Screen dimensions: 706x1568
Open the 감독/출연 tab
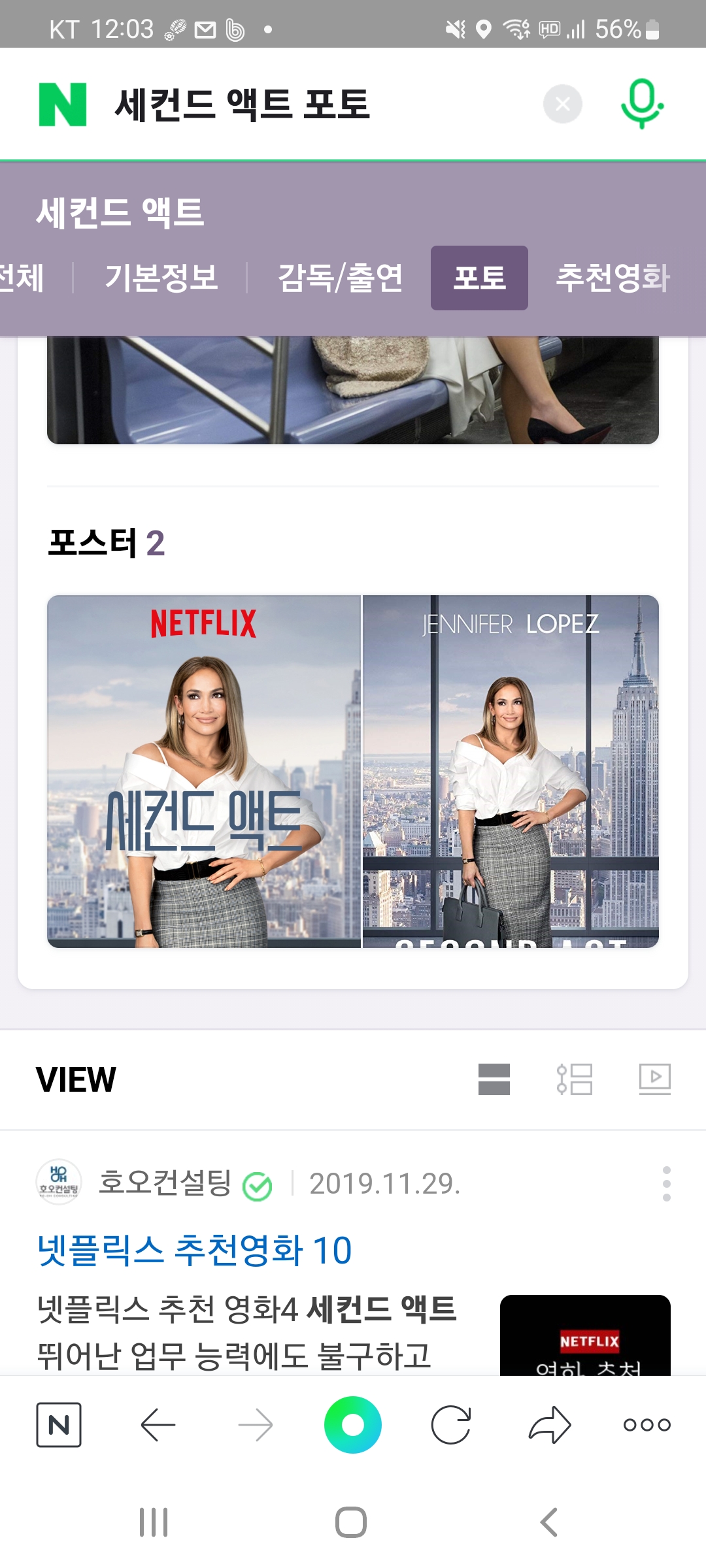[340, 278]
